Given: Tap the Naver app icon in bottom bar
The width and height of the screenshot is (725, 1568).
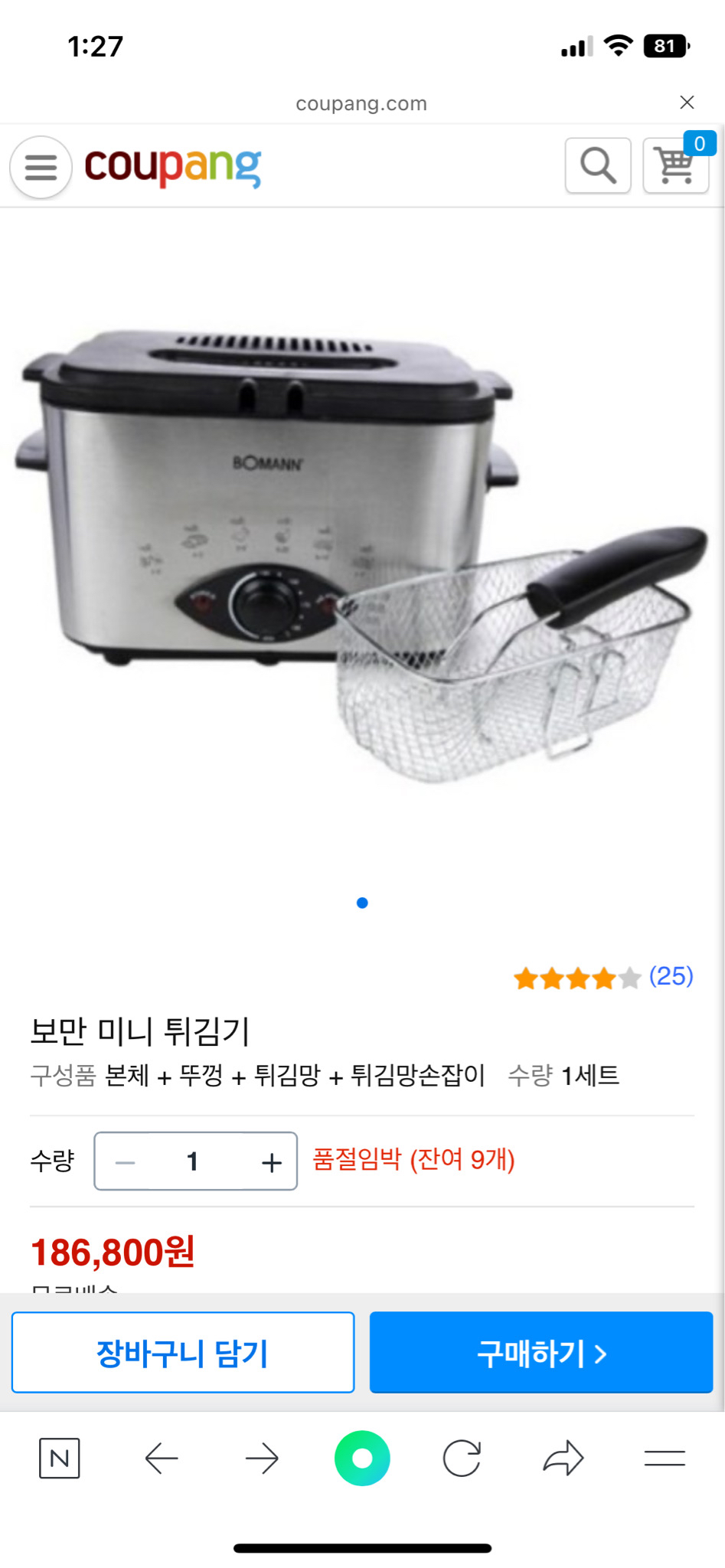Looking at the screenshot, I should pos(60,1458).
